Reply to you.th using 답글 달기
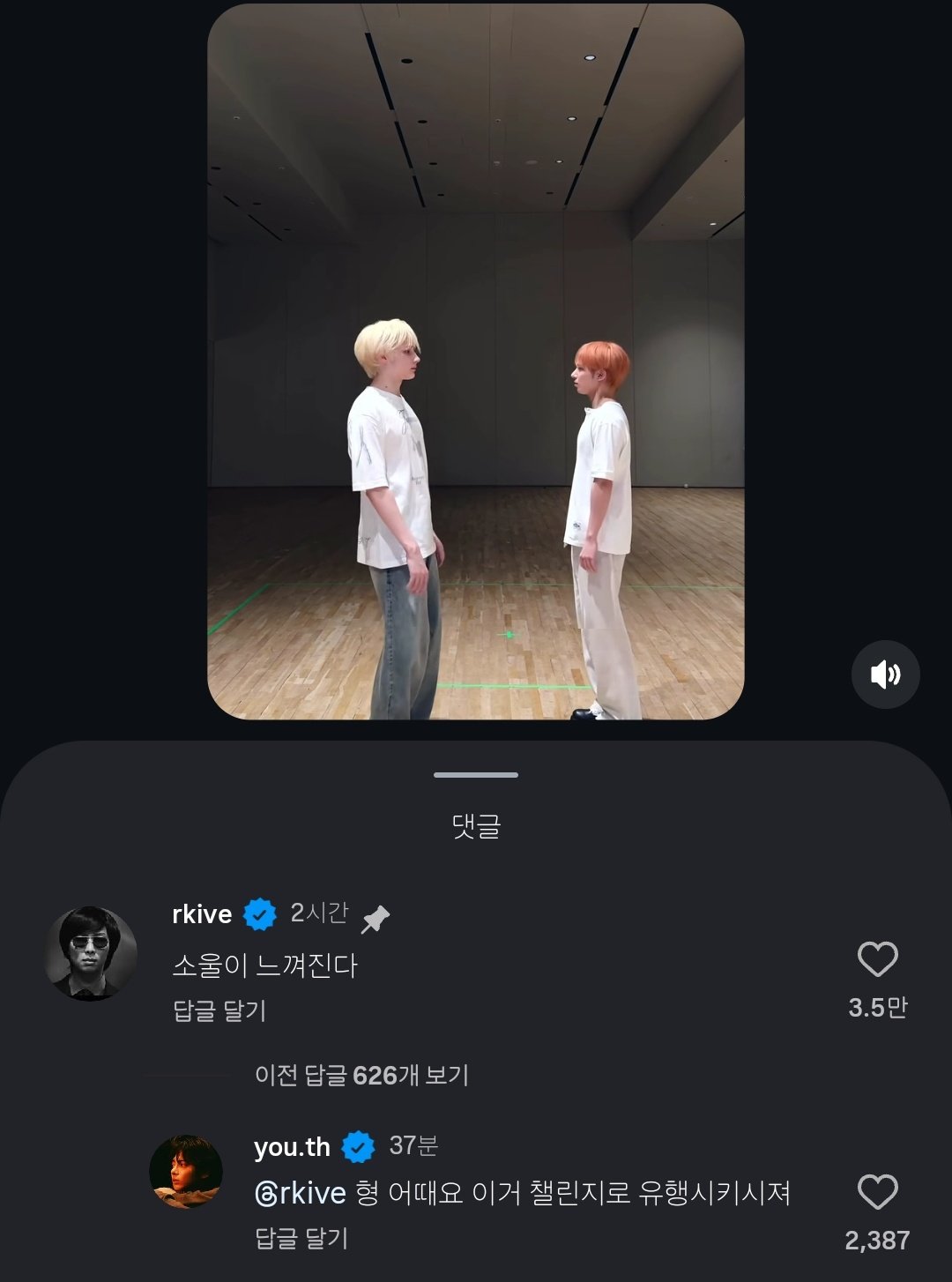This screenshot has width=952, height=1282. pyautogui.click(x=301, y=1239)
